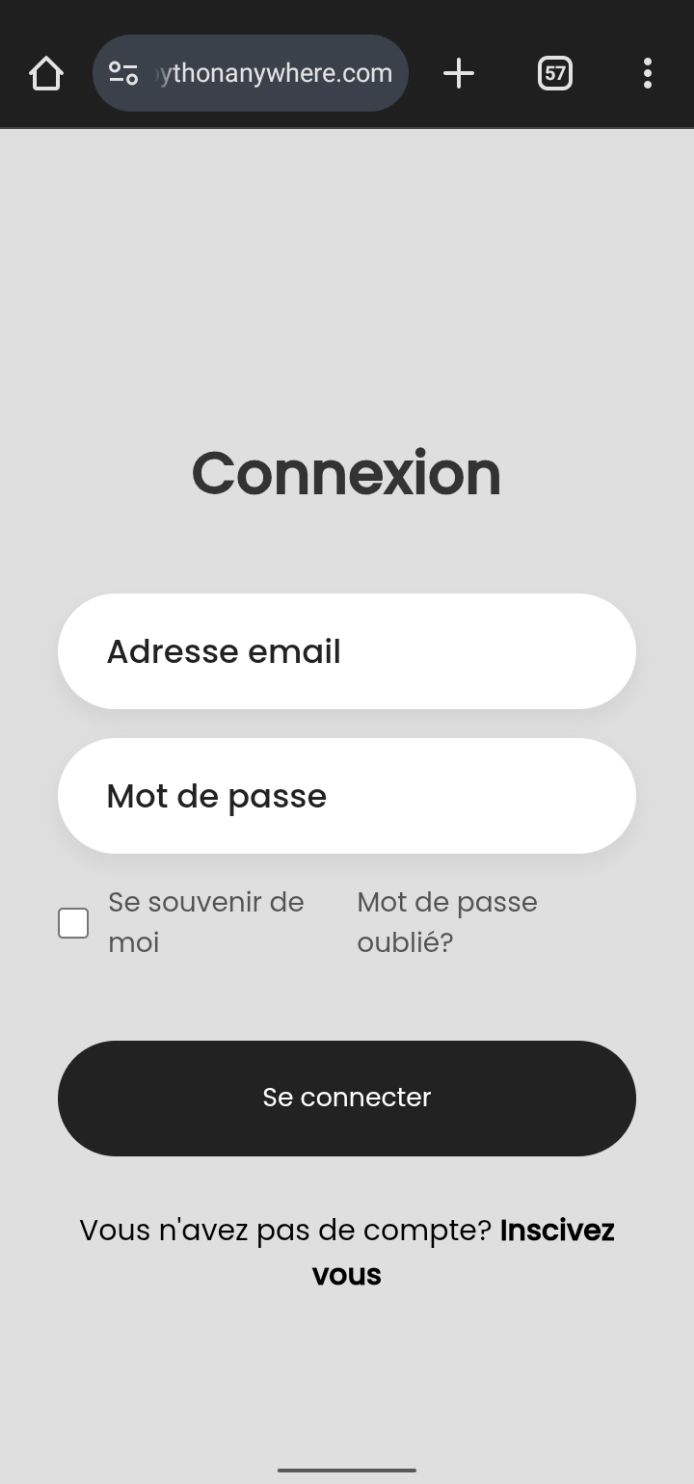Viewport: 694px width, 1484px height.
Task: Tap the pythonanywhere.com address bar
Action: (251, 73)
